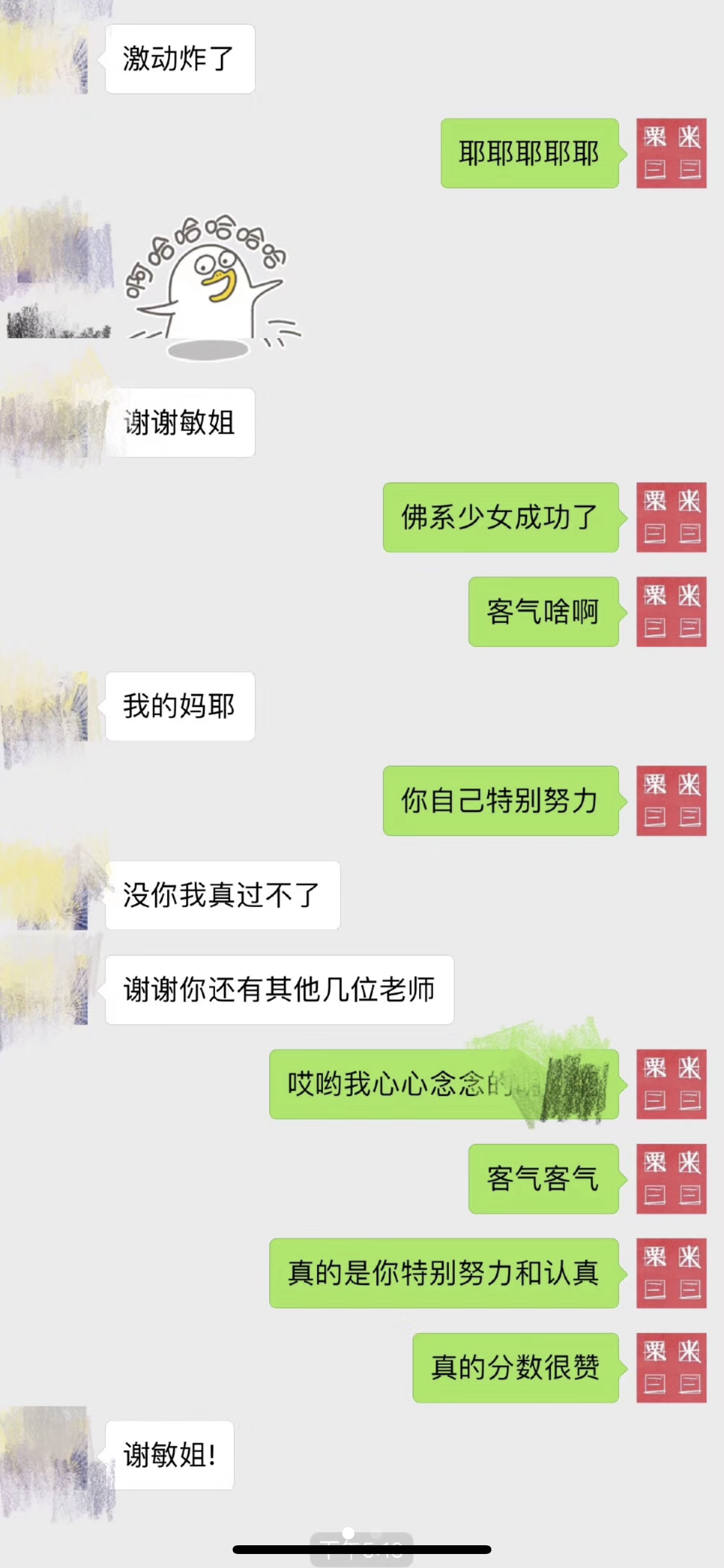Tap the red avatar beside "耶耶耶耶耶"
The image size is (724, 1568).
[671, 153]
